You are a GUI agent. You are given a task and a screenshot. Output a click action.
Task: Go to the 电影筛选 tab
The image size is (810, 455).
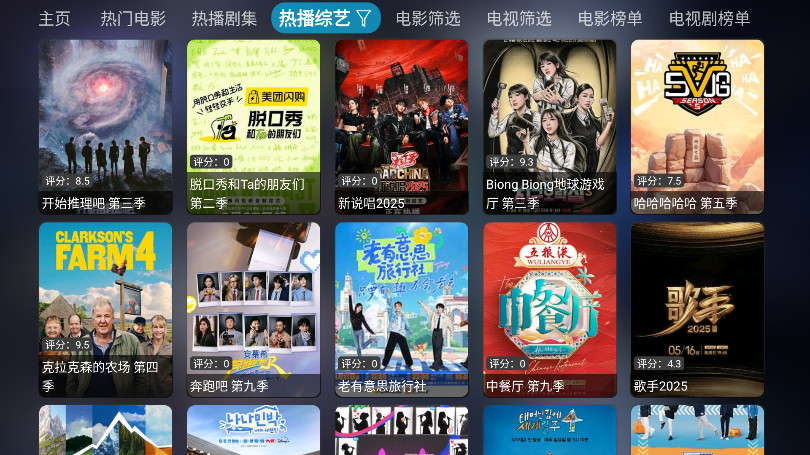pos(428,18)
